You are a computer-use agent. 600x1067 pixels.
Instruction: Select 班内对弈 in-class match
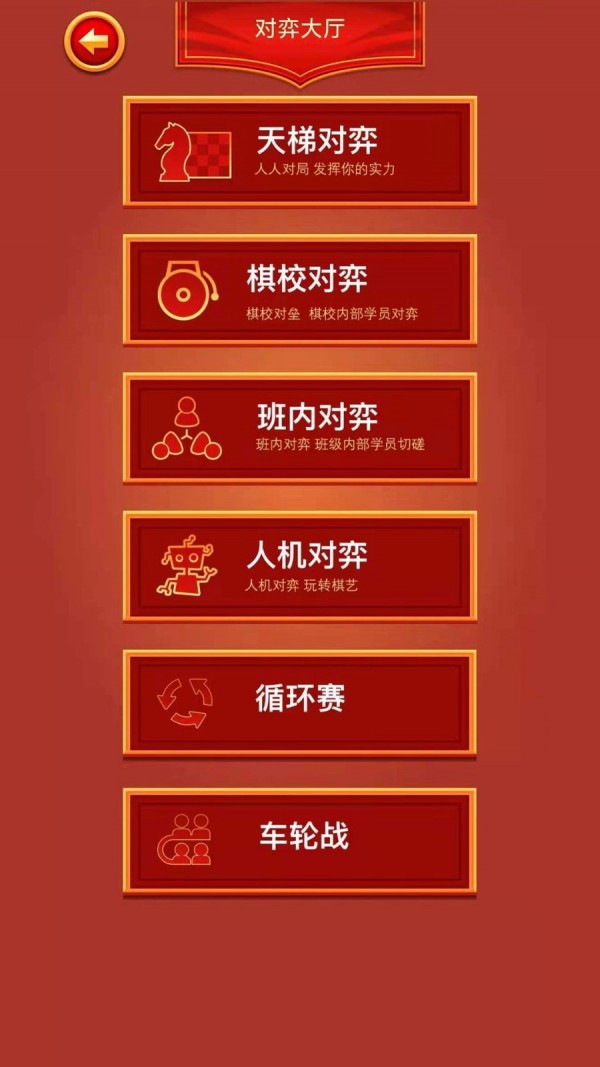(x=300, y=427)
